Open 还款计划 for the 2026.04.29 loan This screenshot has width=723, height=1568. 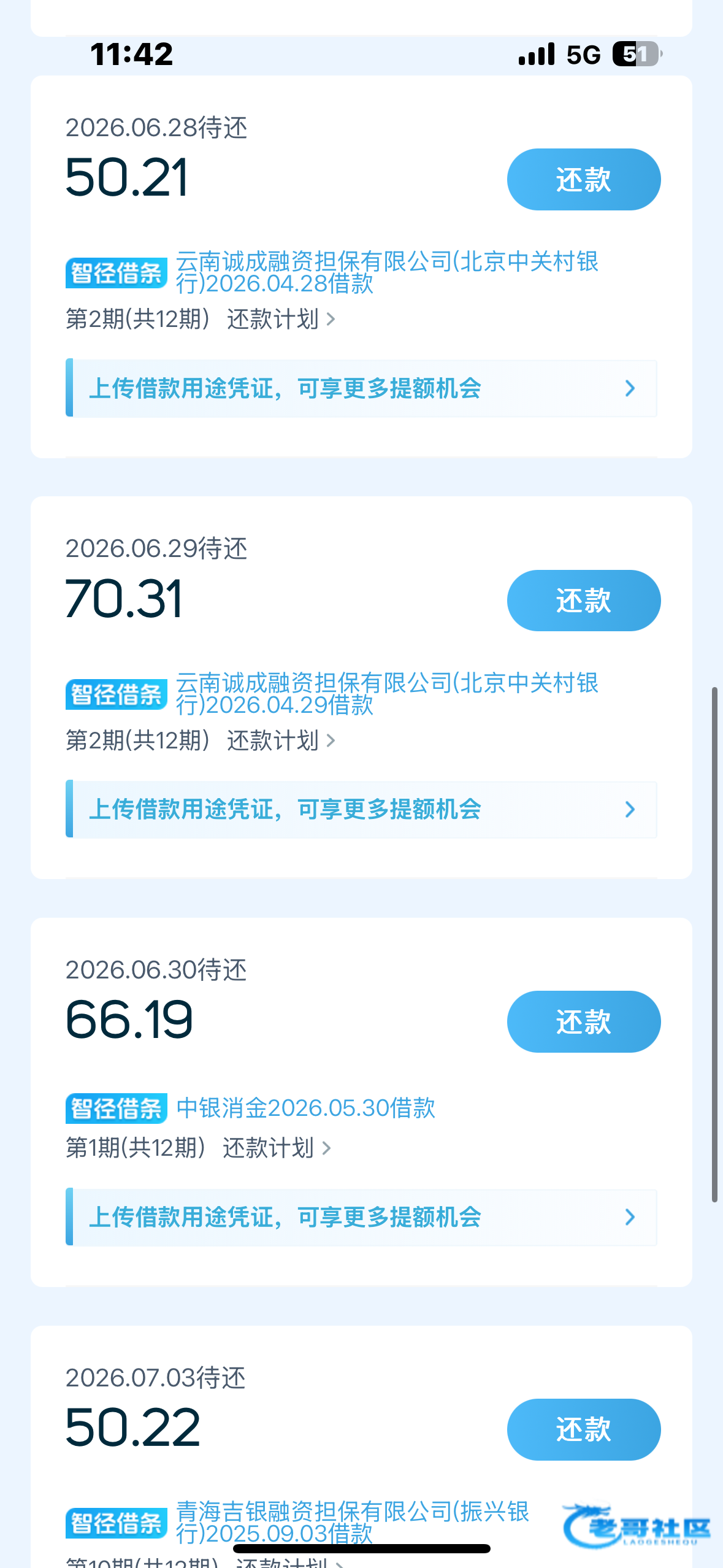[x=281, y=740]
